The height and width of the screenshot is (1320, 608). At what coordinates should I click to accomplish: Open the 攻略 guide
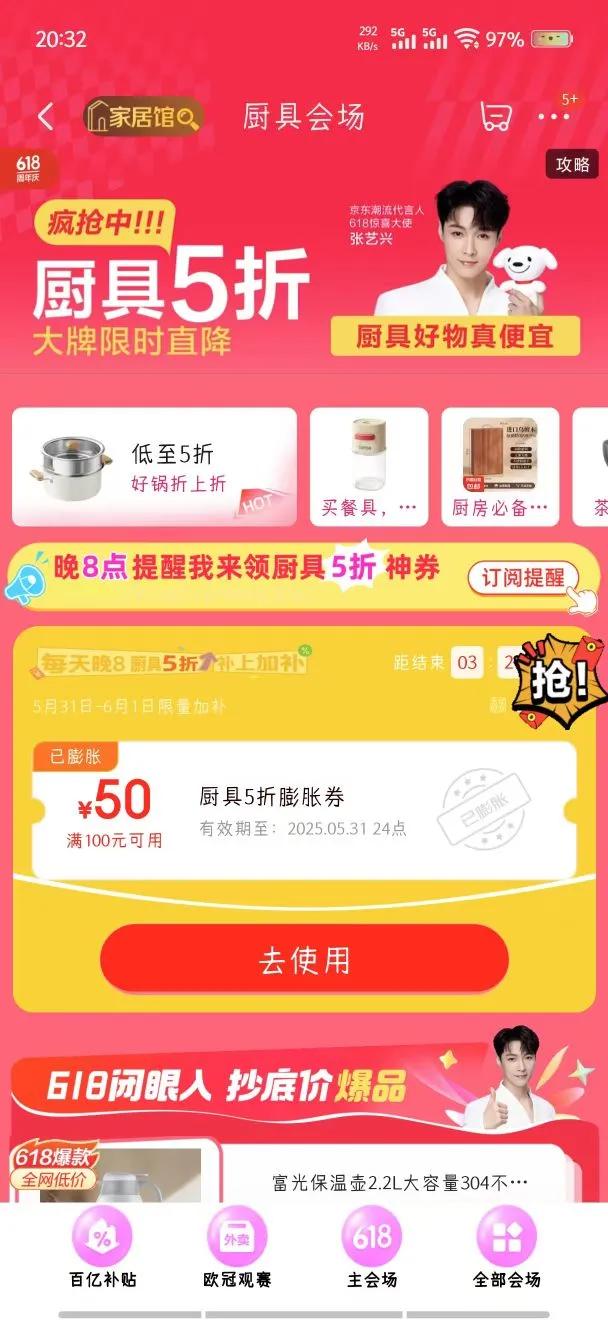(572, 165)
